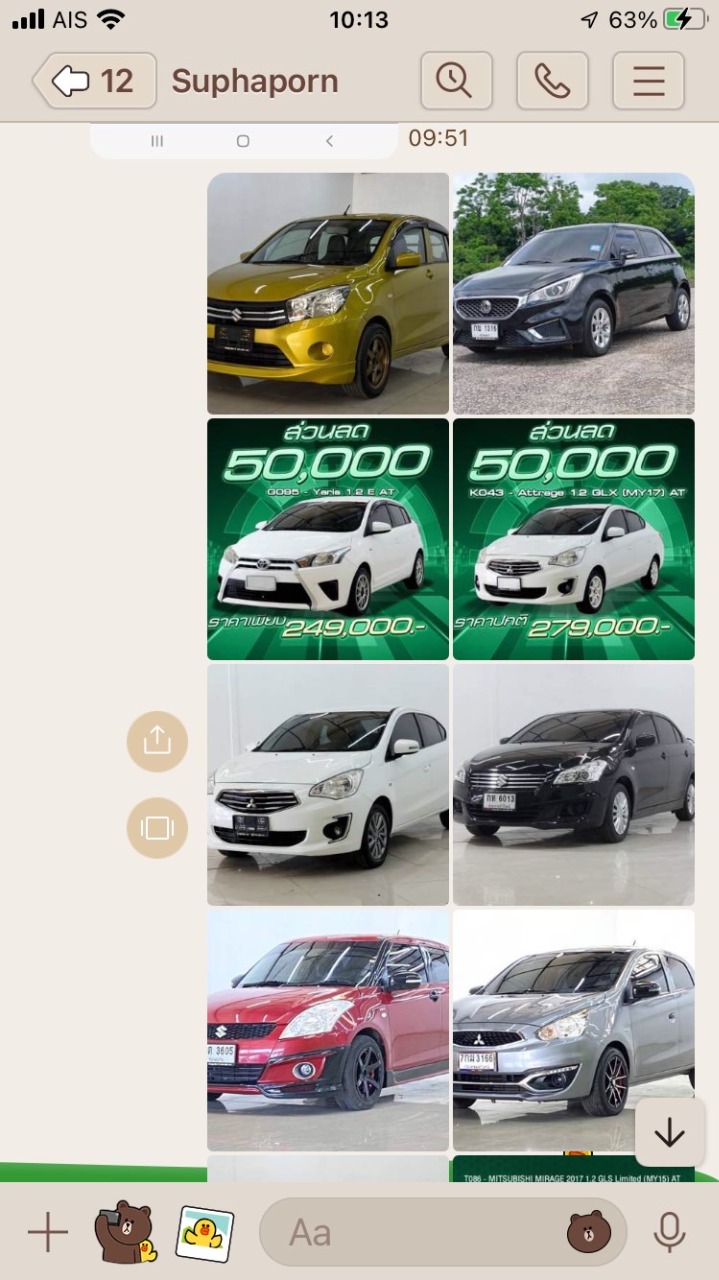The image size is (719, 1280).
Task: Share the photo album
Action: coord(157,741)
